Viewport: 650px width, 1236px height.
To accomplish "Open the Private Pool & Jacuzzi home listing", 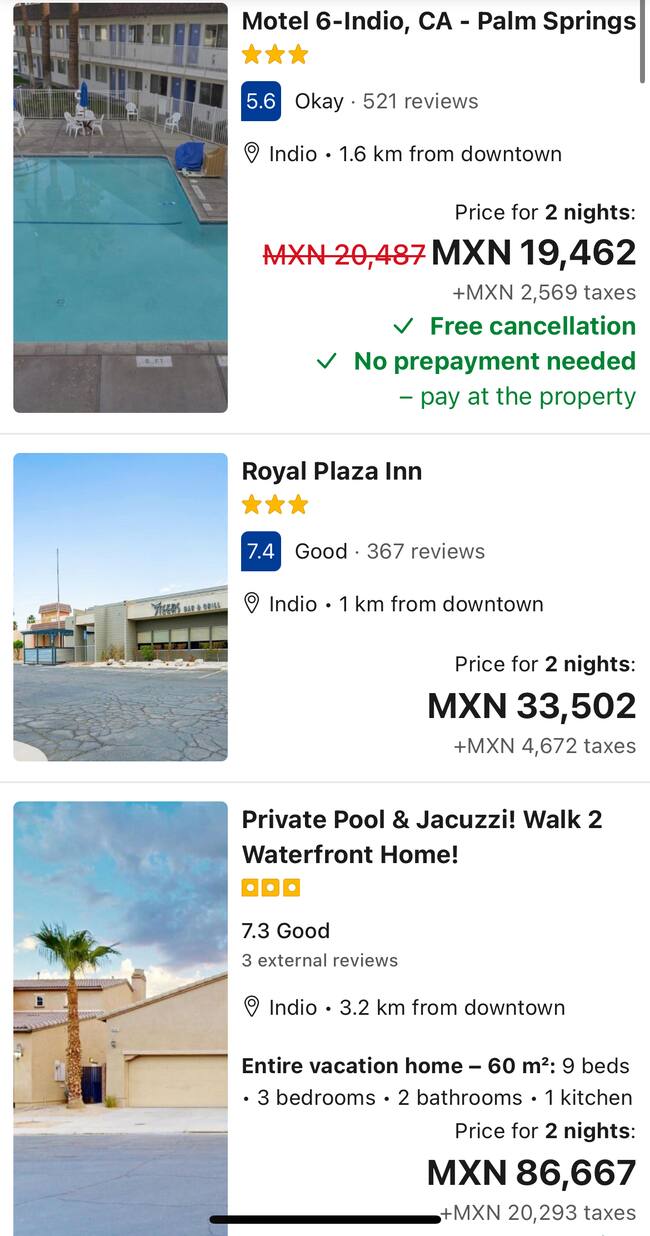I will coord(421,836).
